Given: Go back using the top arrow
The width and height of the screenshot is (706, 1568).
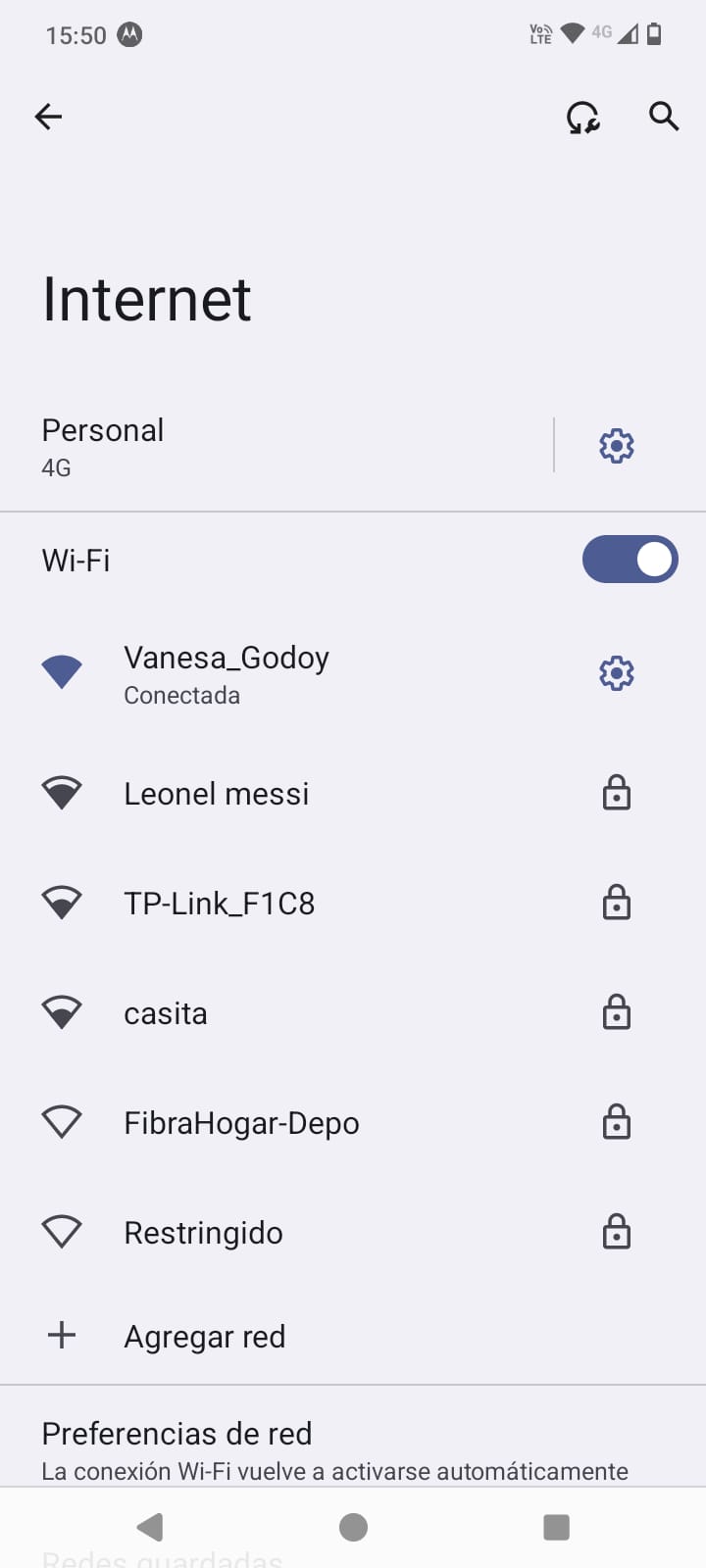Looking at the screenshot, I should pyautogui.click(x=48, y=117).
